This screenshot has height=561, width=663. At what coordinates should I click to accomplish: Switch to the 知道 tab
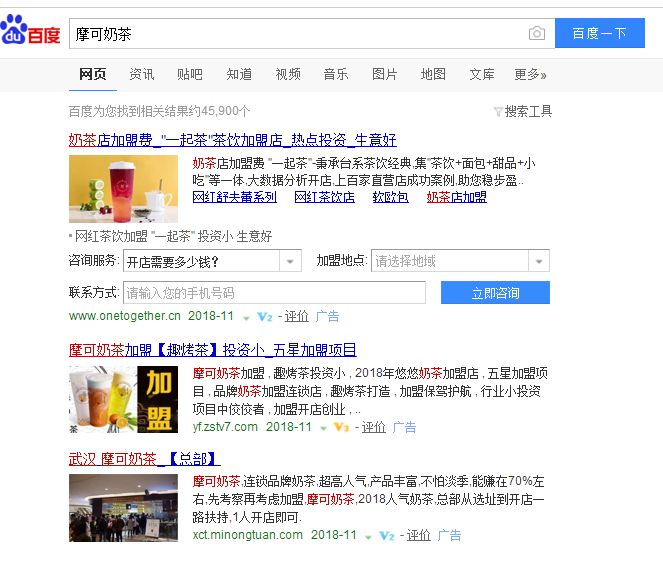(x=239, y=74)
